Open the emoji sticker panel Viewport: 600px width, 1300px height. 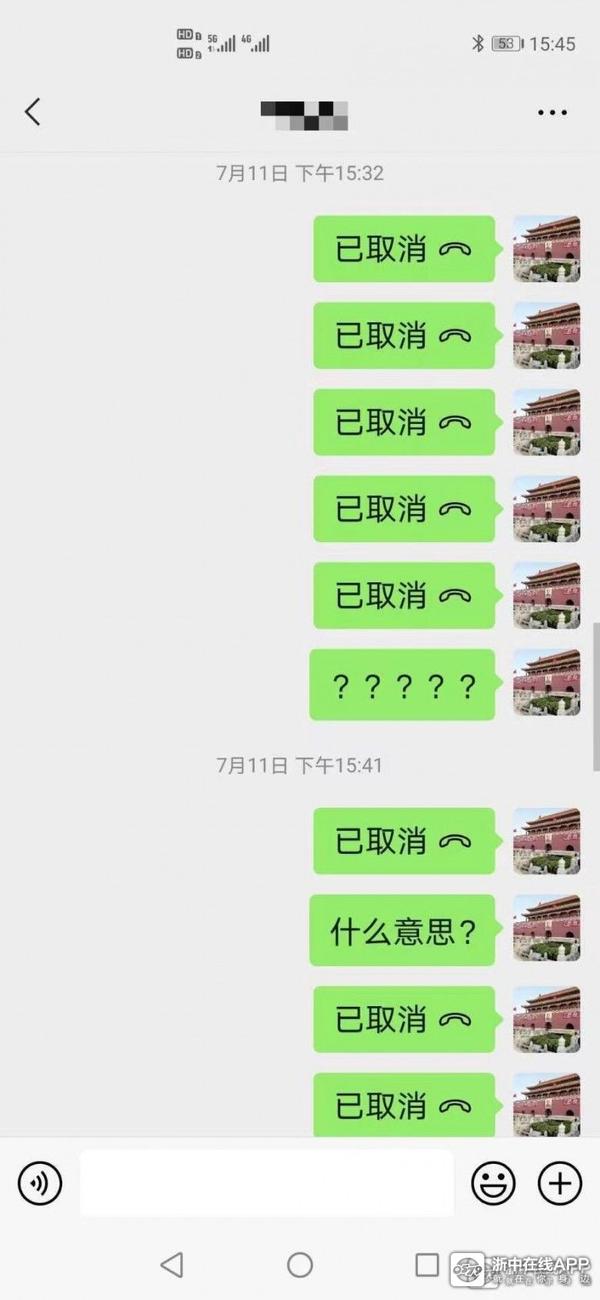coord(493,1184)
